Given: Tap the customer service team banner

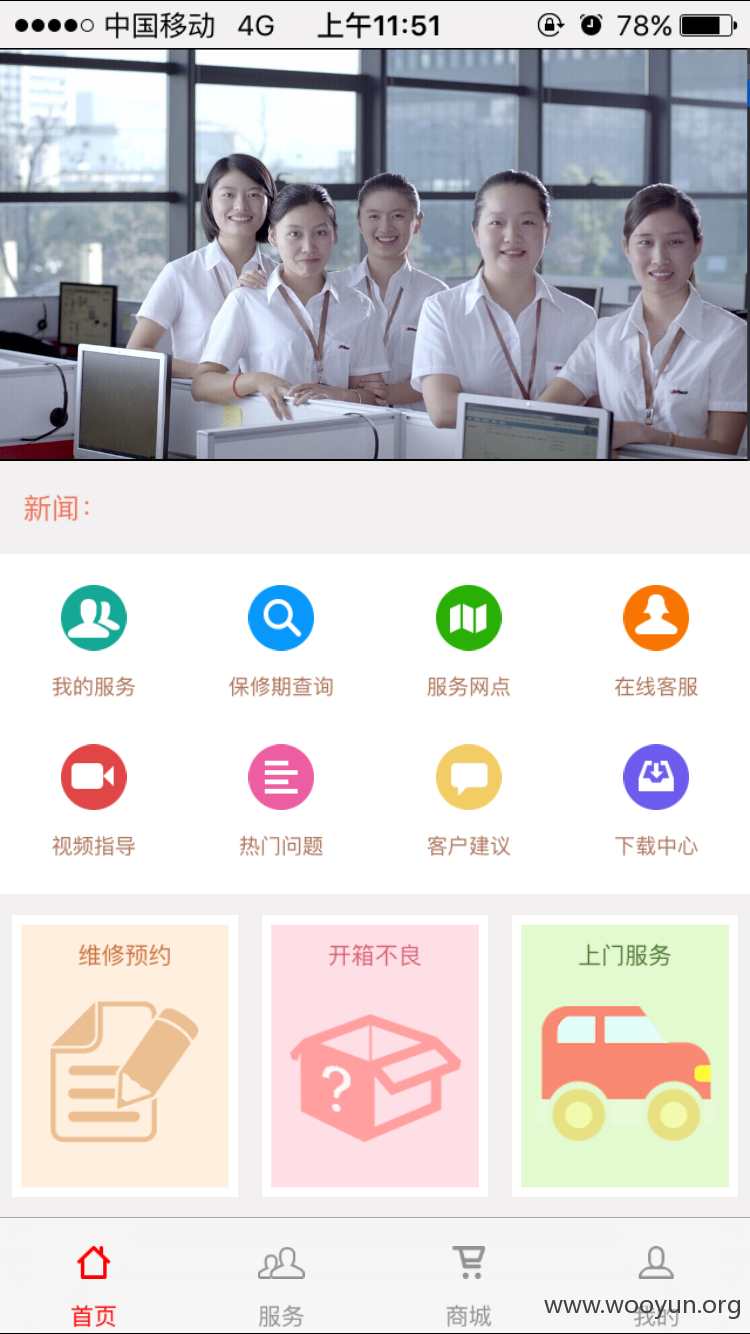Looking at the screenshot, I should tap(375, 254).
